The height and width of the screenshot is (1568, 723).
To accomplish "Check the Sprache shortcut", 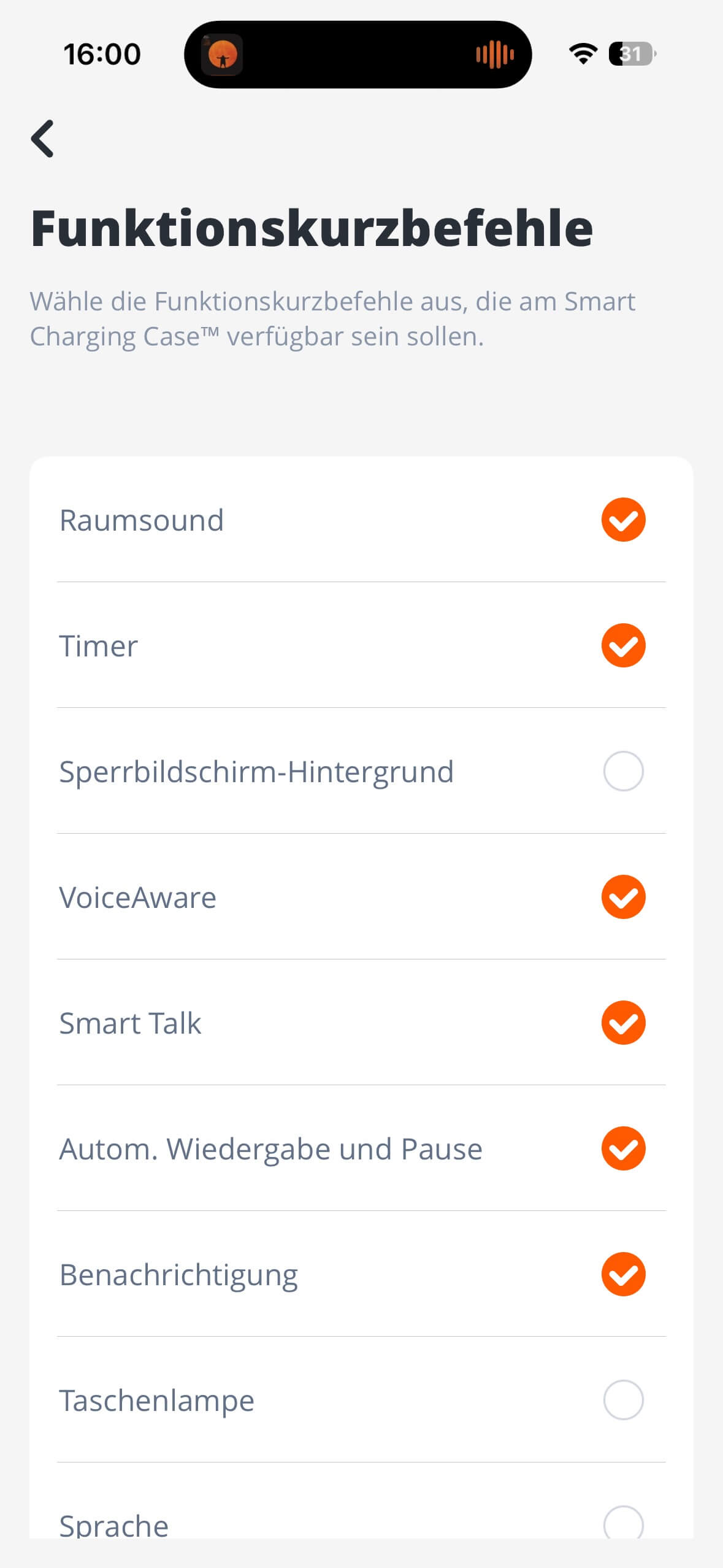I will click(623, 1524).
